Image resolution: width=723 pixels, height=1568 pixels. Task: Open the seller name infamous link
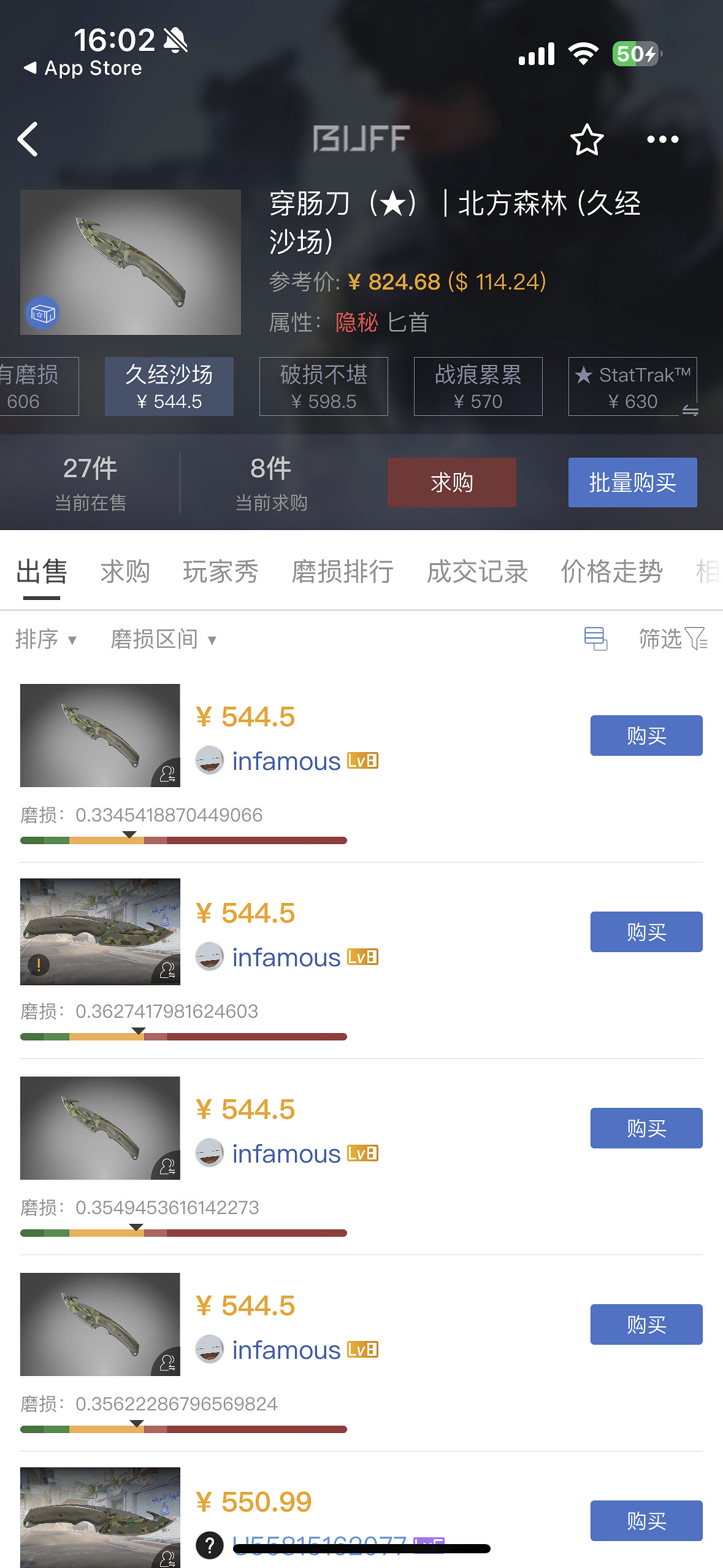click(285, 761)
